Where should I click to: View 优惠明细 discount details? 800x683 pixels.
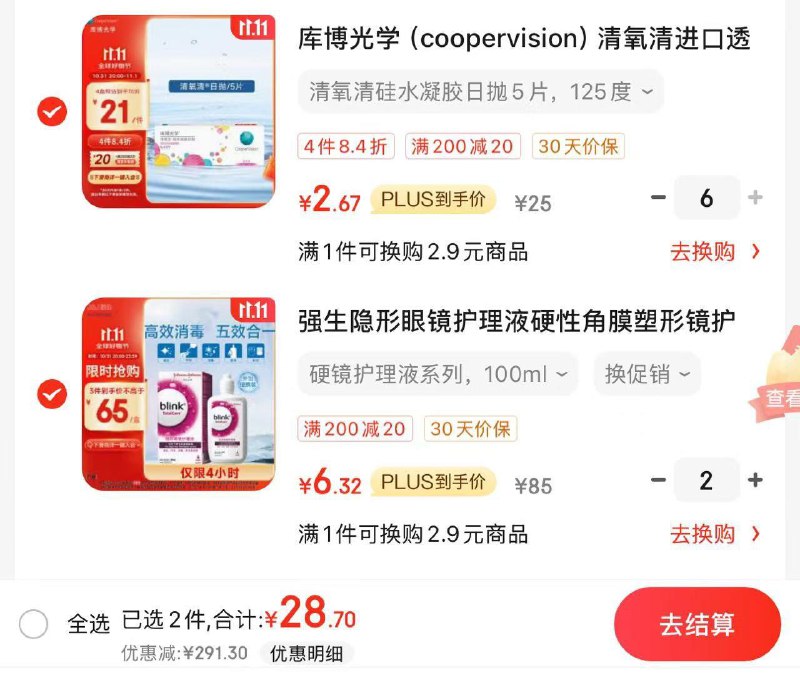click(x=306, y=654)
